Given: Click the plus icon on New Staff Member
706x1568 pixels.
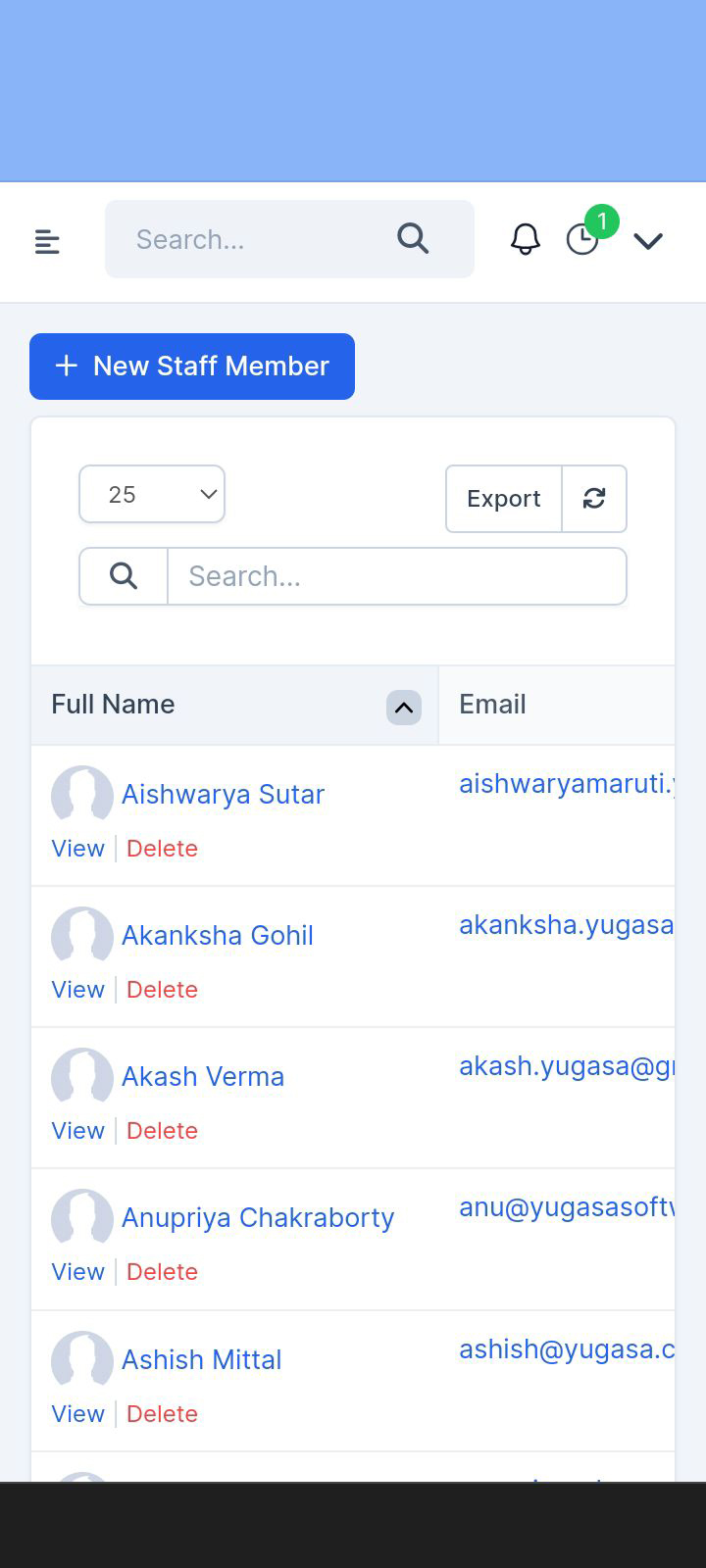Looking at the screenshot, I should point(65,366).
